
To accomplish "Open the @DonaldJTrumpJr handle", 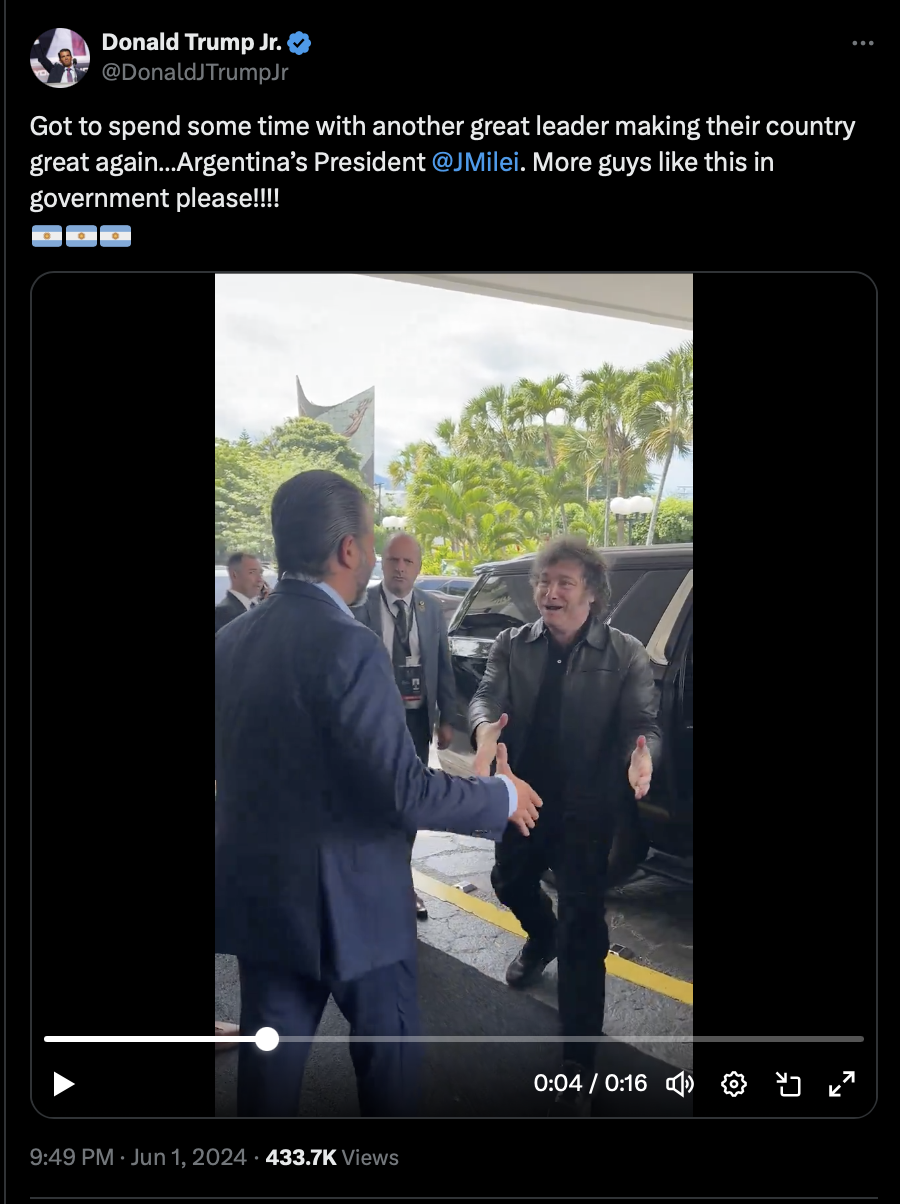I will coord(195,72).
